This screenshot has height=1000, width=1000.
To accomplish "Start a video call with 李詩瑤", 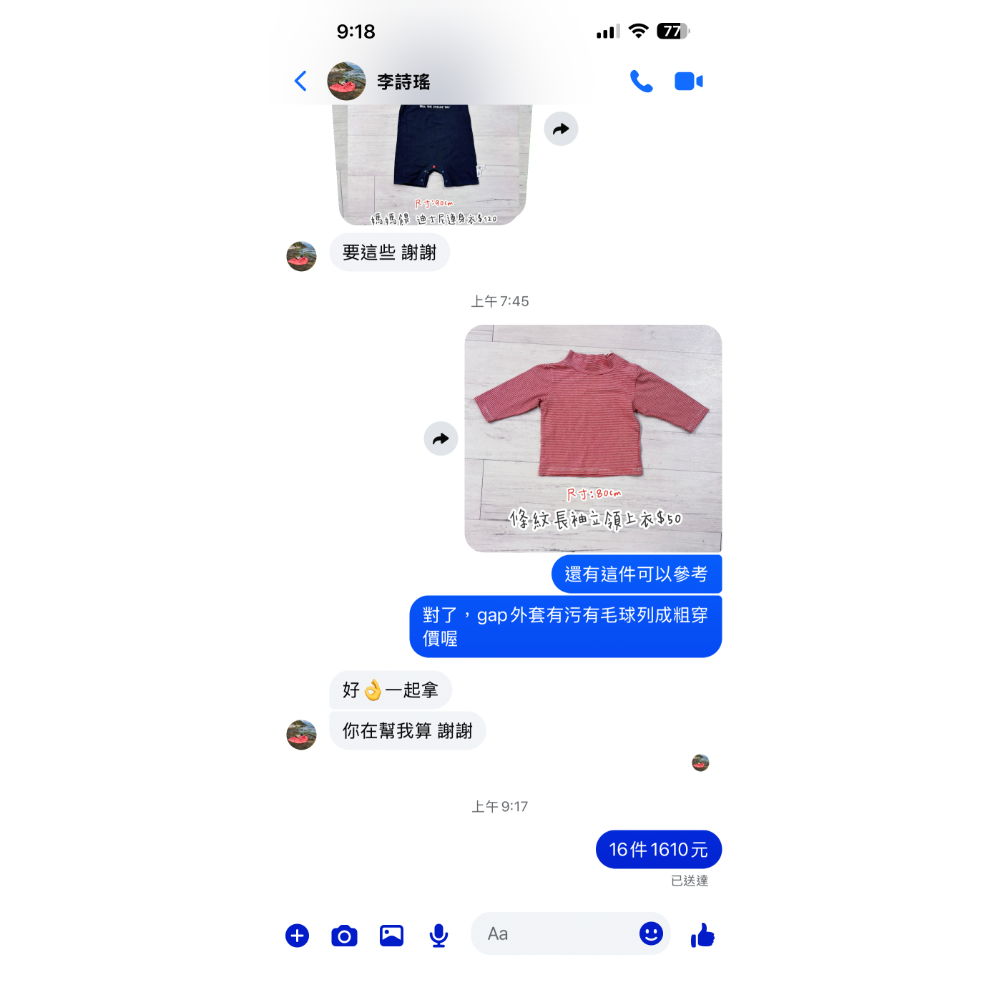I will (688, 82).
